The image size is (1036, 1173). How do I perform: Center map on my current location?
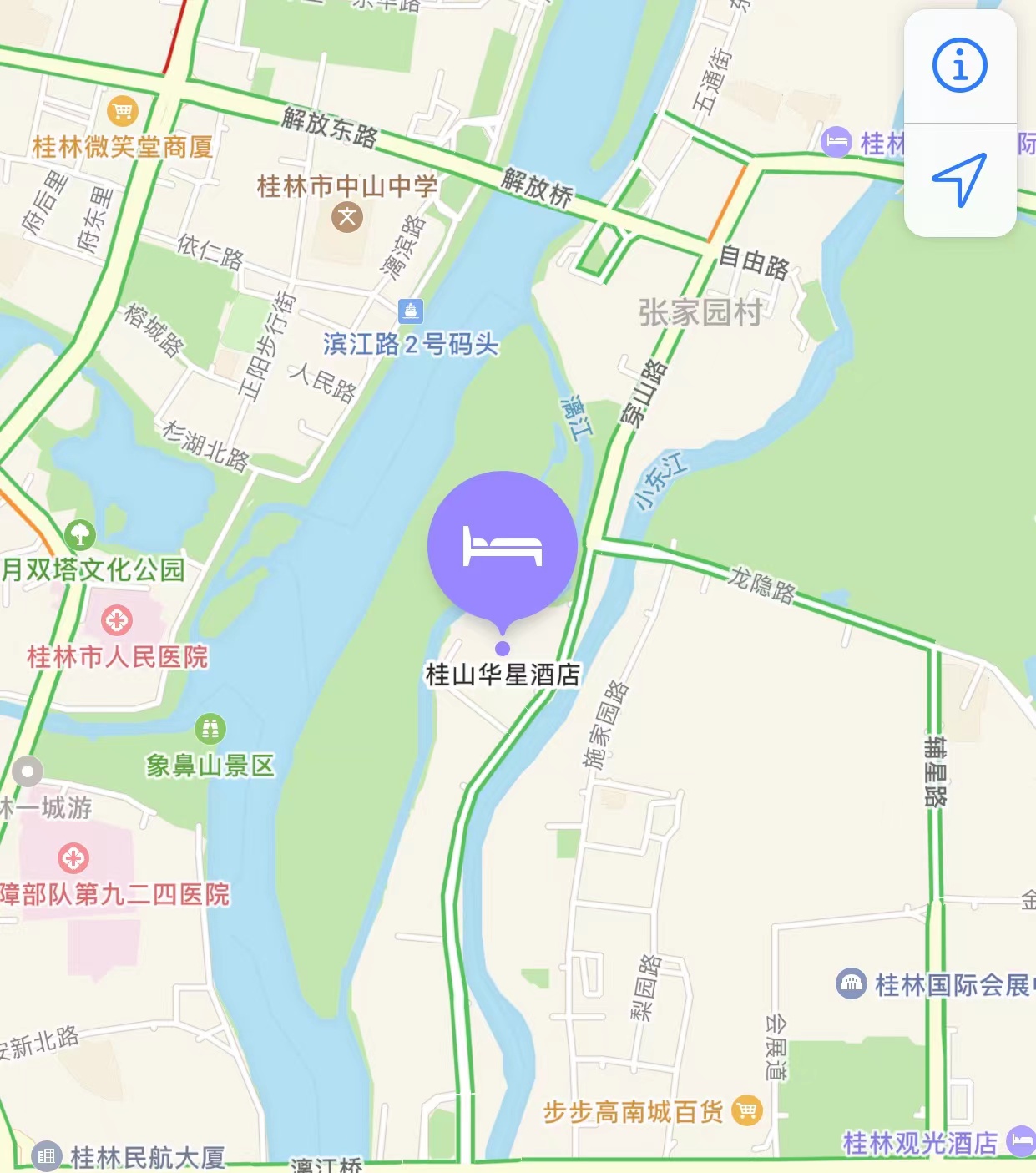[x=959, y=179]
